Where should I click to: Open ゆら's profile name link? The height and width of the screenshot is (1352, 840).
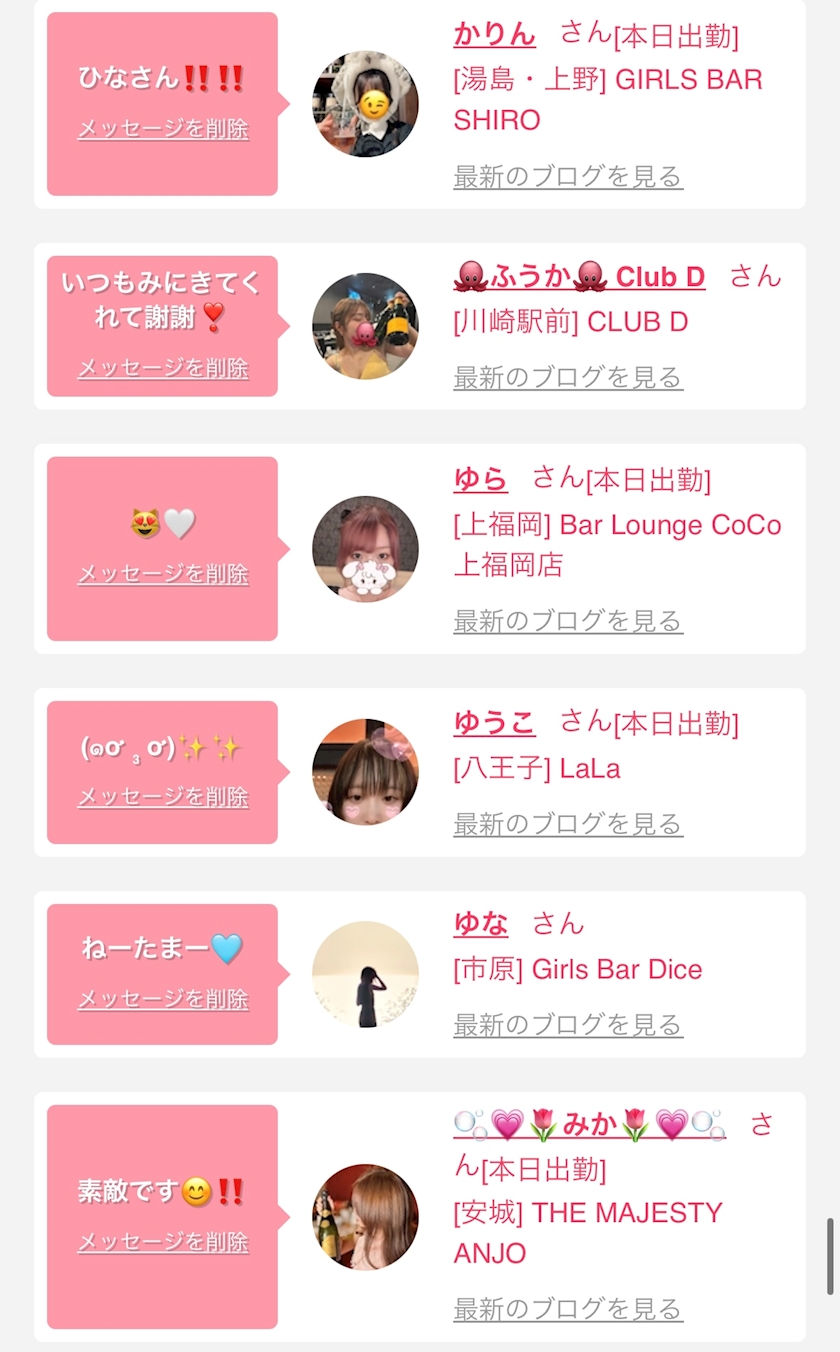click(x=480, y=479)
